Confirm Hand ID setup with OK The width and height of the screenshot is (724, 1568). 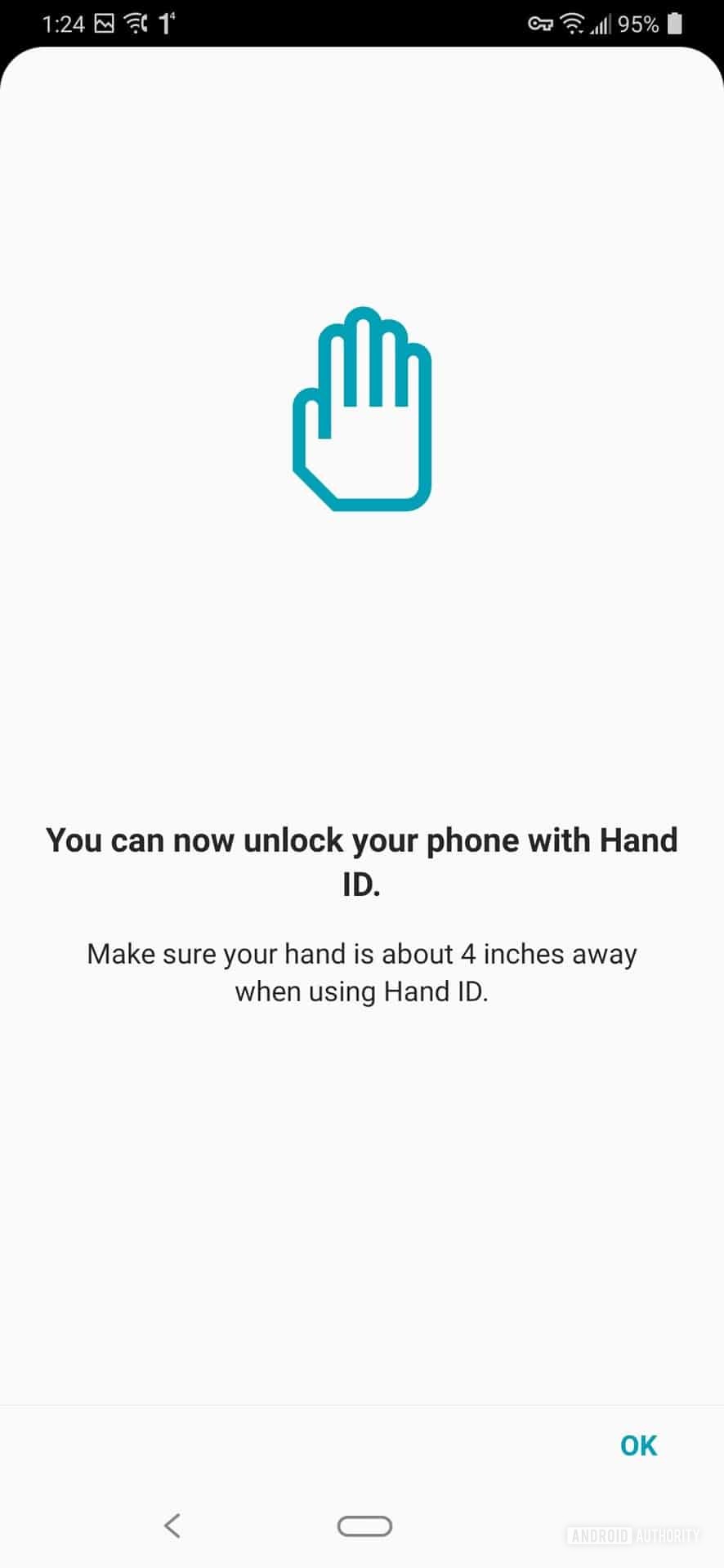click(x=638, y=1445)
